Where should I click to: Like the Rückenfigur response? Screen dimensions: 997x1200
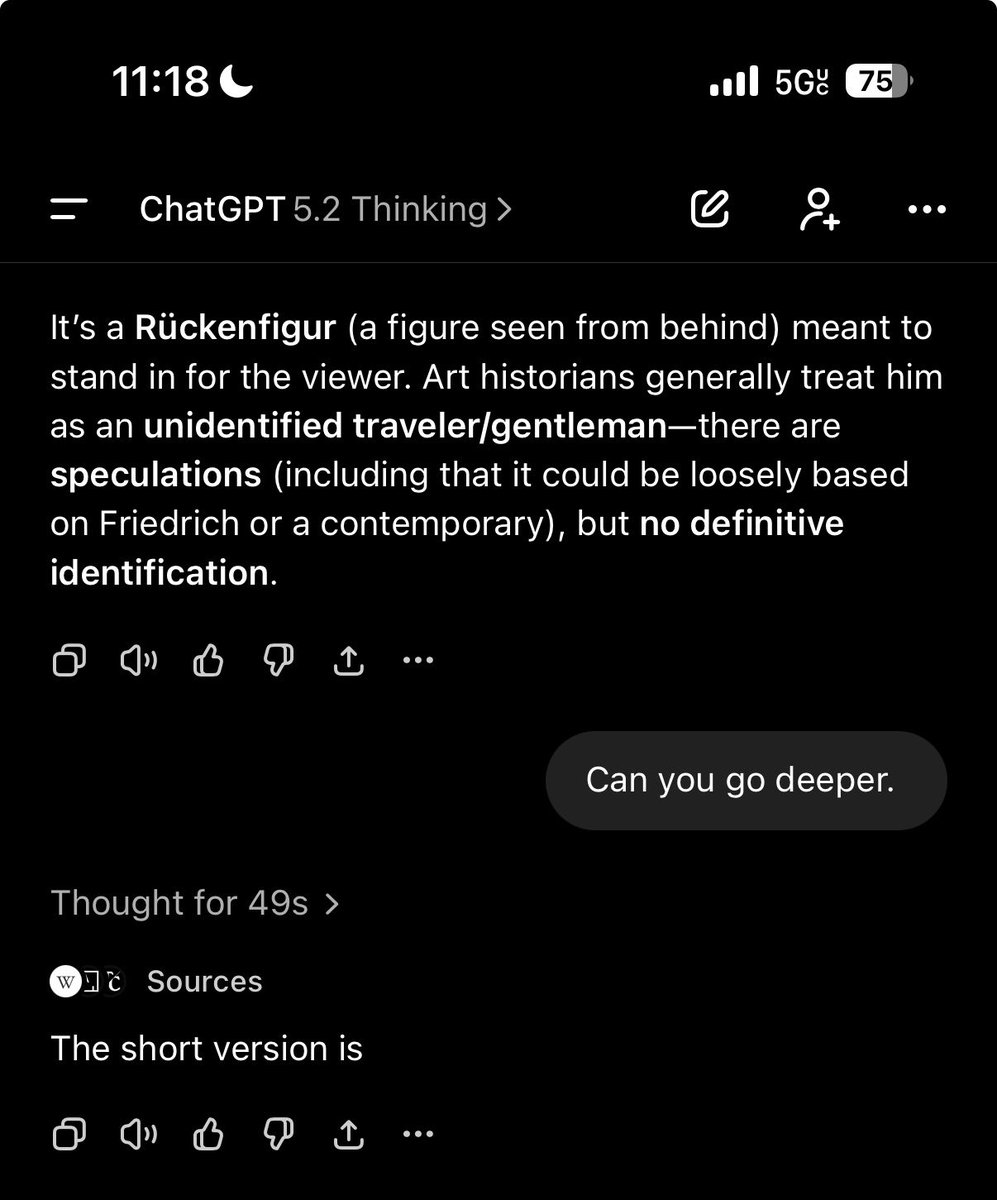tap(208, 660)
